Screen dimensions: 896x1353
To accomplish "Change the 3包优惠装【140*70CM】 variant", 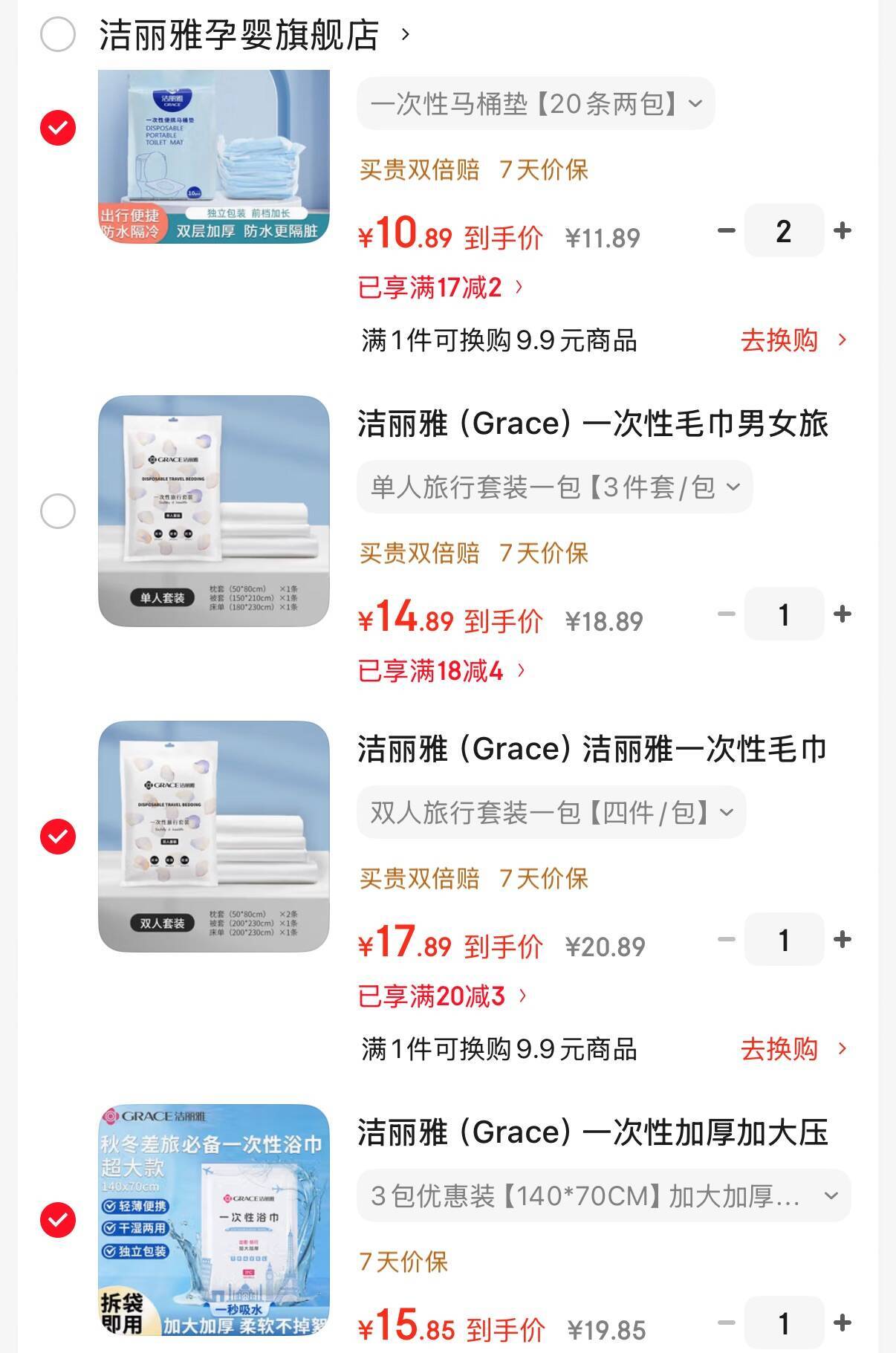I will point(603,1196).
